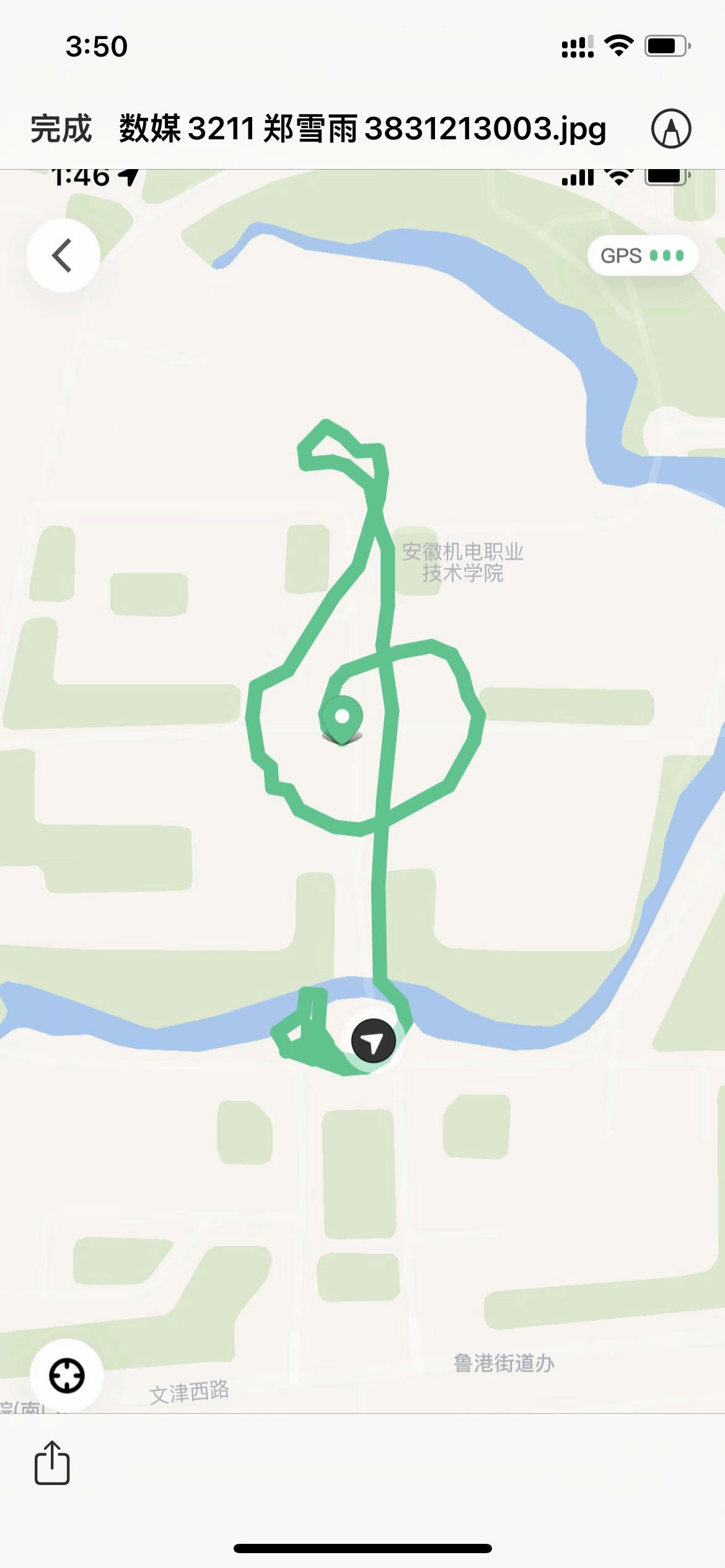Image resolution: width=725 pixels, height=1568 pixels.
Task: Share the image file
Action: click(x=52, y=1463)
